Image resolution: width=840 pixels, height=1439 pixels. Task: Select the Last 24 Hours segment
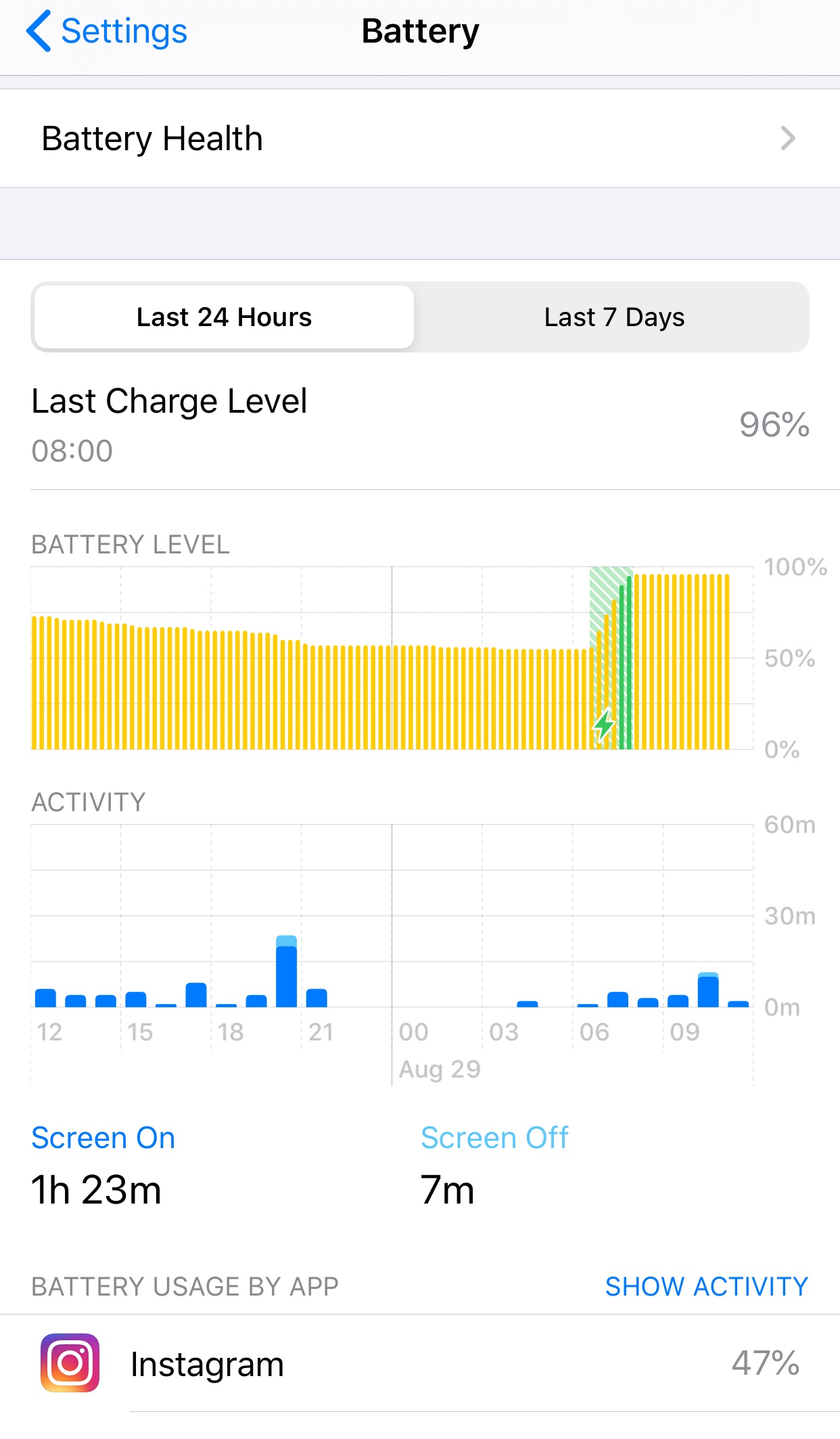coord(224,317)
